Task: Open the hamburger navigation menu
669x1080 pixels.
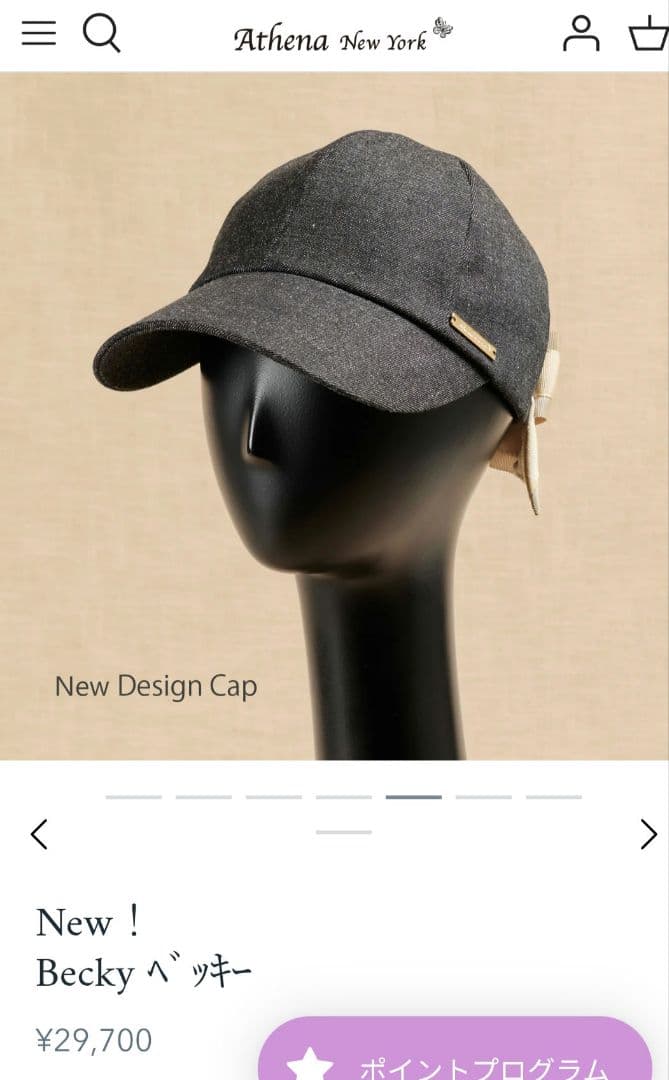Action: (x=39, y=34)
